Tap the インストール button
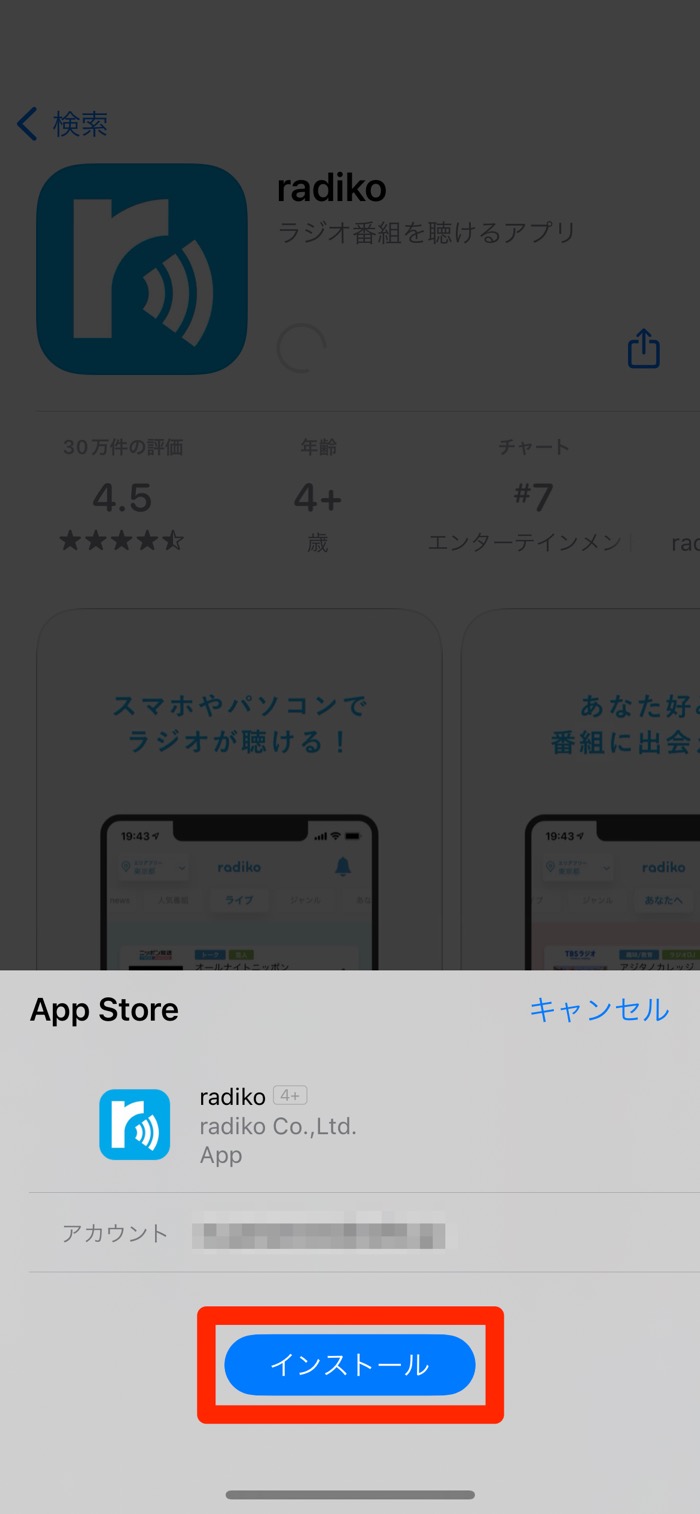The image size is (700, 1514). tap(349, 1365)
